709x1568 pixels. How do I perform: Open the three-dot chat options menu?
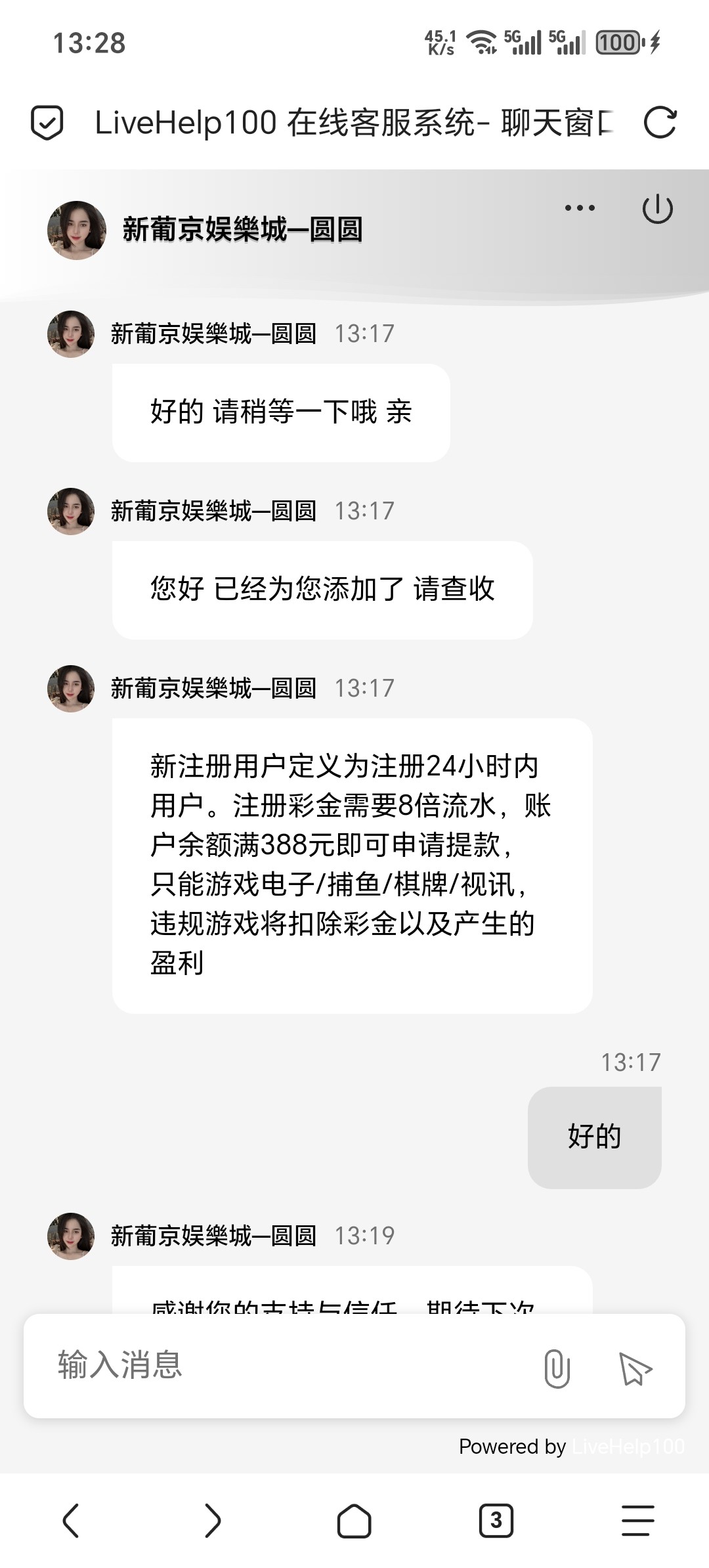click(x=580, y=208)
